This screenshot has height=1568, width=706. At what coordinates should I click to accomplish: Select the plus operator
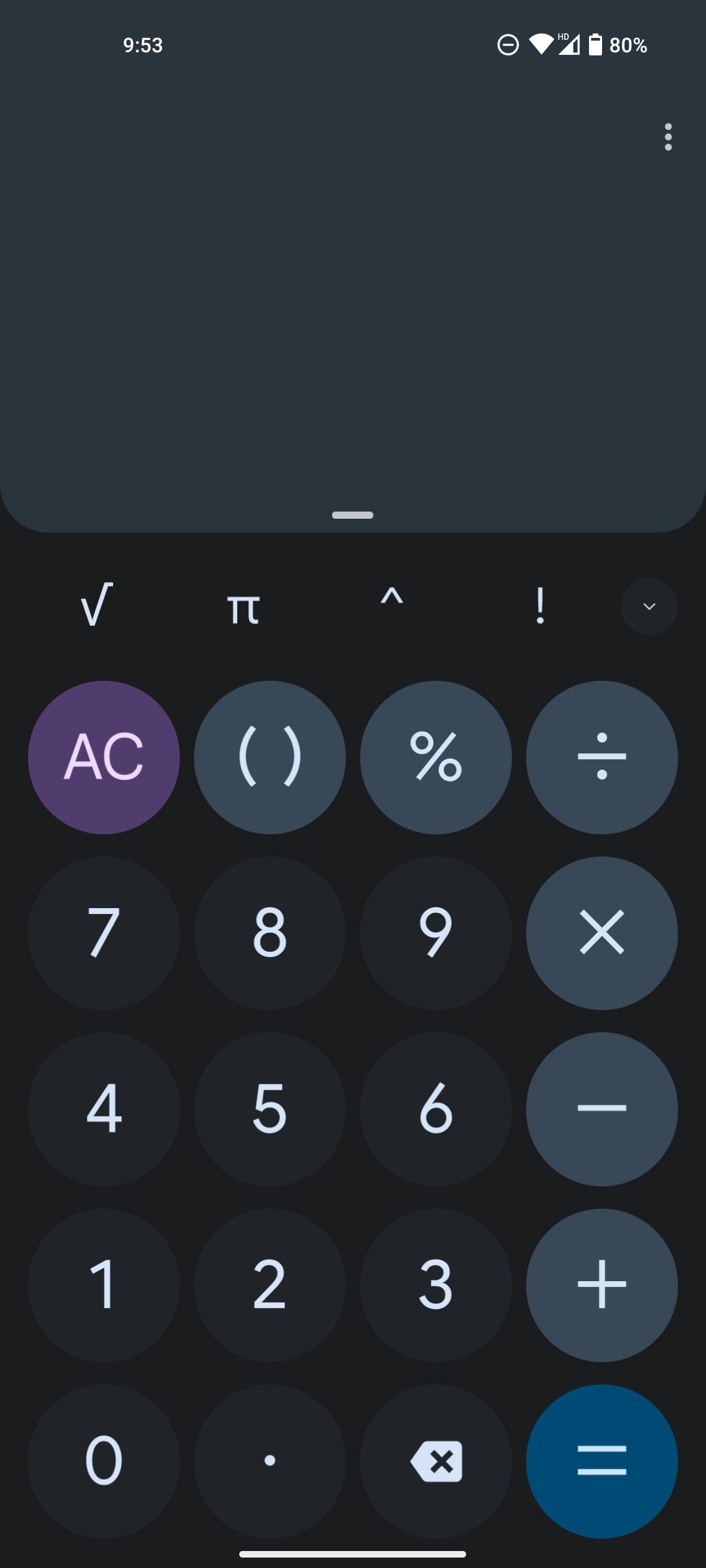click(602, 1285)
